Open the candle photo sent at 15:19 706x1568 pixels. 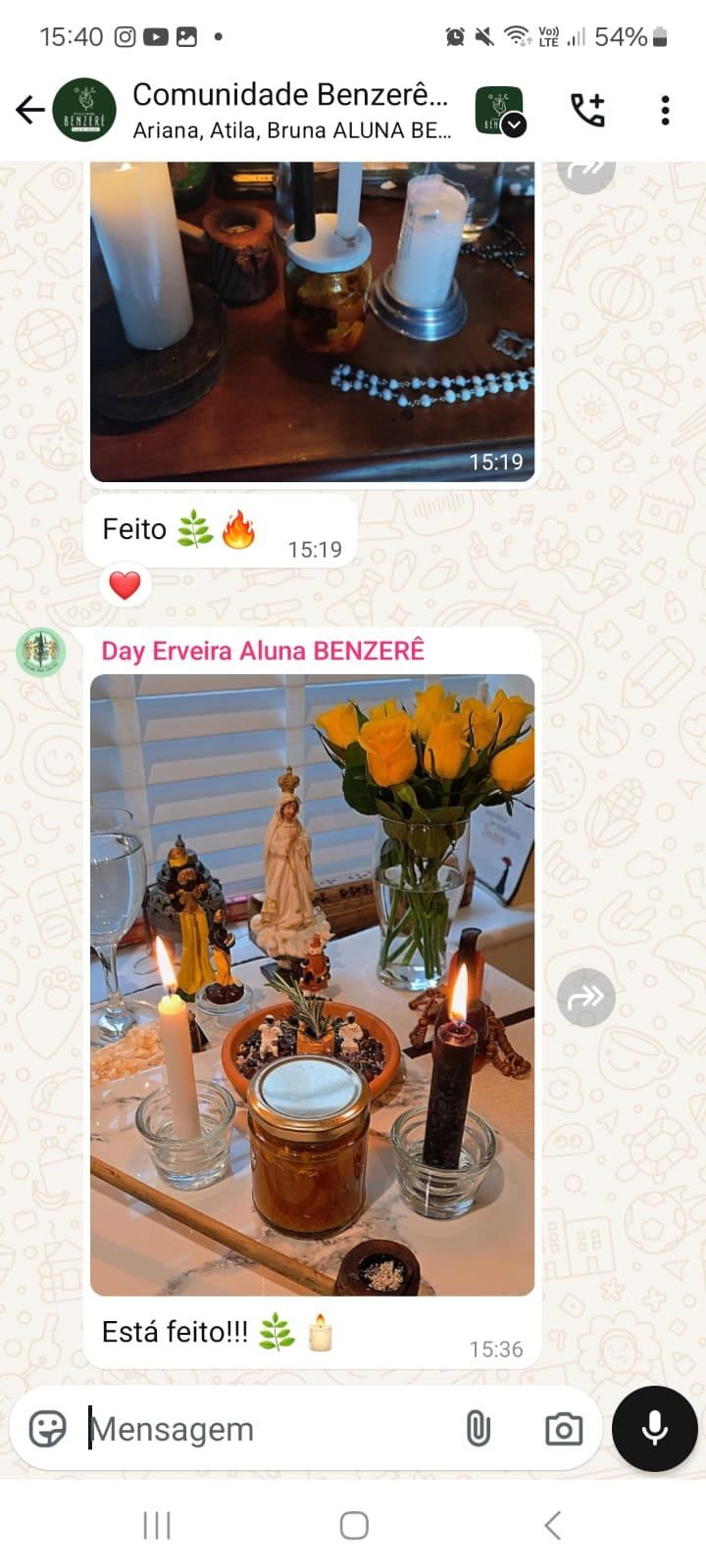point(312,321)
